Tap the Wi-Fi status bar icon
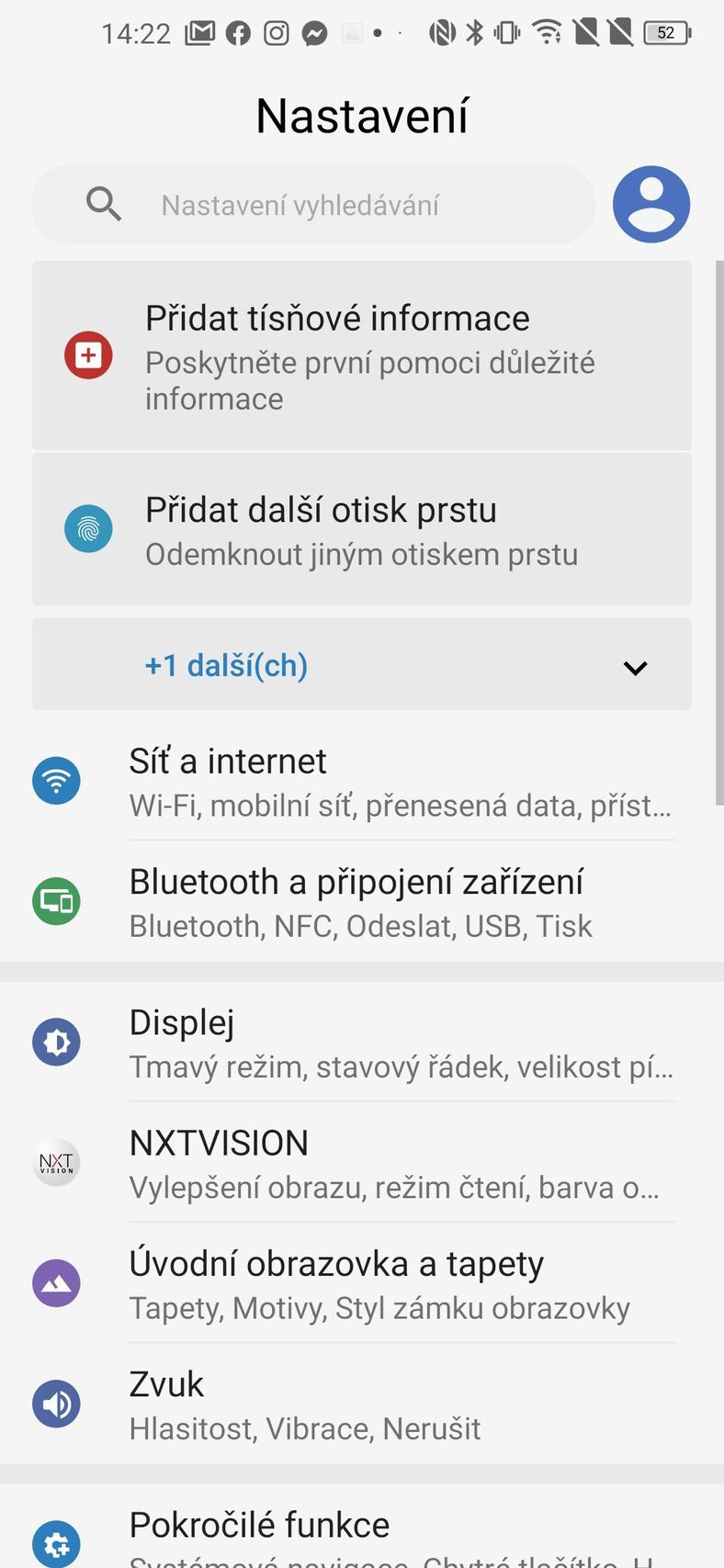Image resolution: width=724 pixels, height=1568 pixels. click(547, 30)
